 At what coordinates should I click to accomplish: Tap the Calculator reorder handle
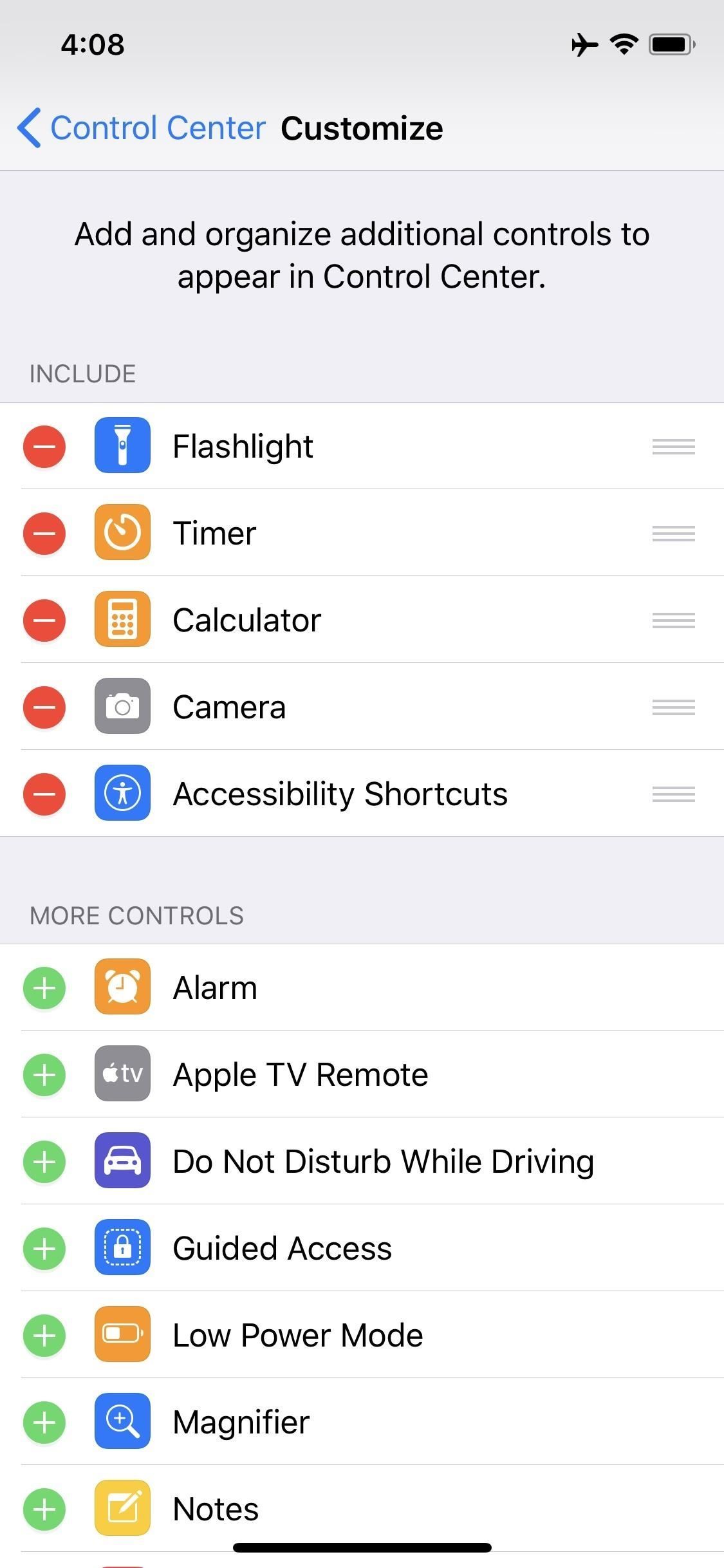[x=673, y=620]
